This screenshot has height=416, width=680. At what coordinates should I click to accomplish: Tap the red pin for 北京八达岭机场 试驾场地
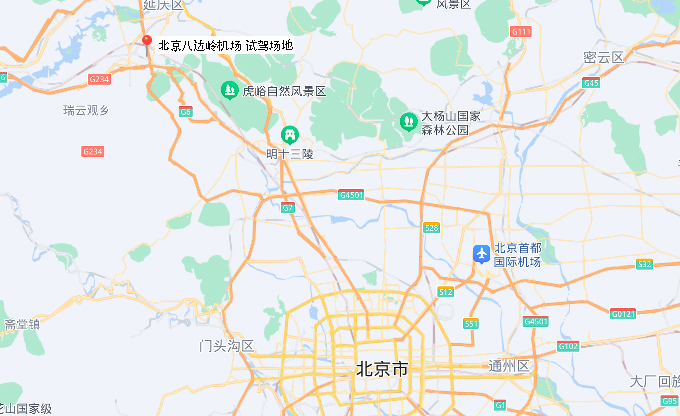[146, 42]
